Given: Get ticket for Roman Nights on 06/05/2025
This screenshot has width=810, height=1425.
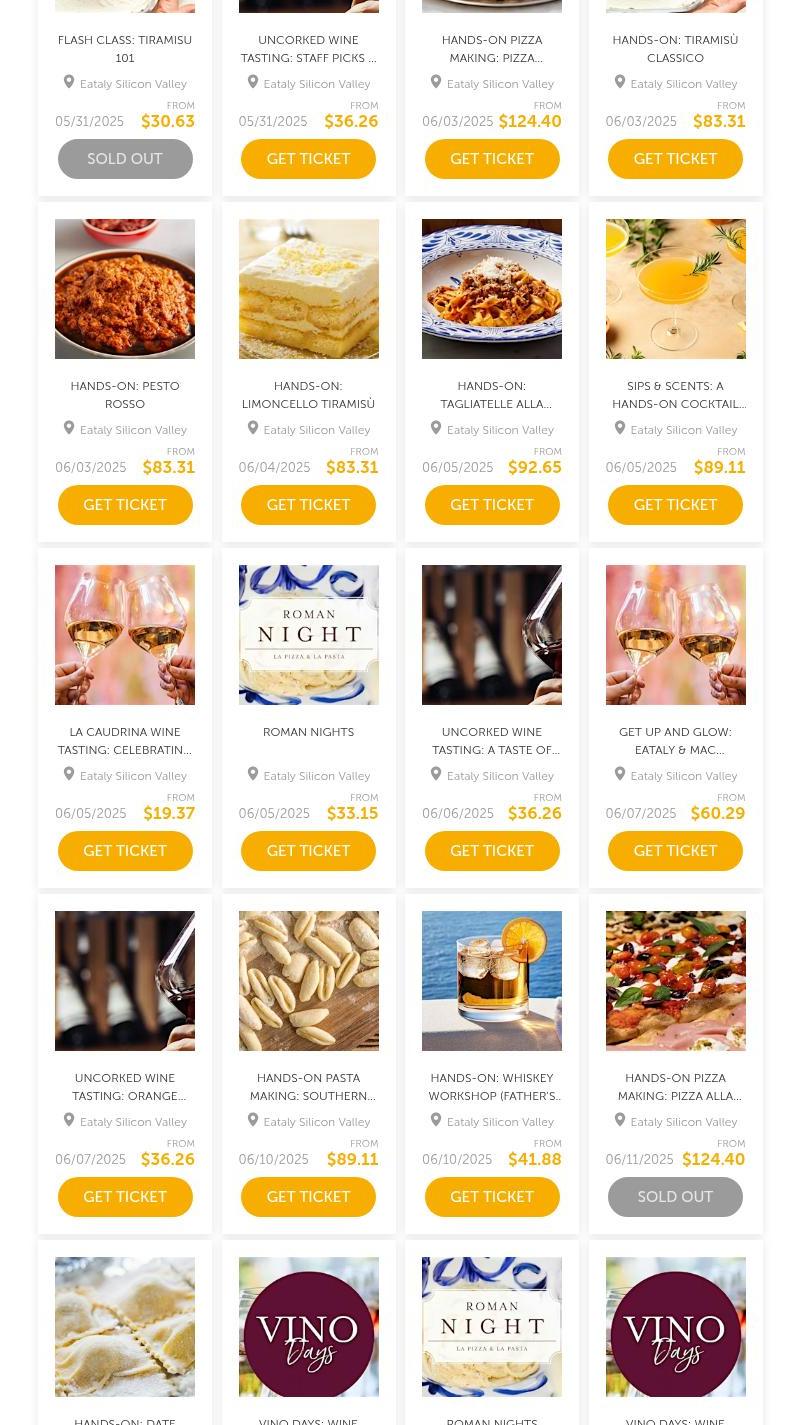Looking at the screenshot, I should tap(308, 851).
